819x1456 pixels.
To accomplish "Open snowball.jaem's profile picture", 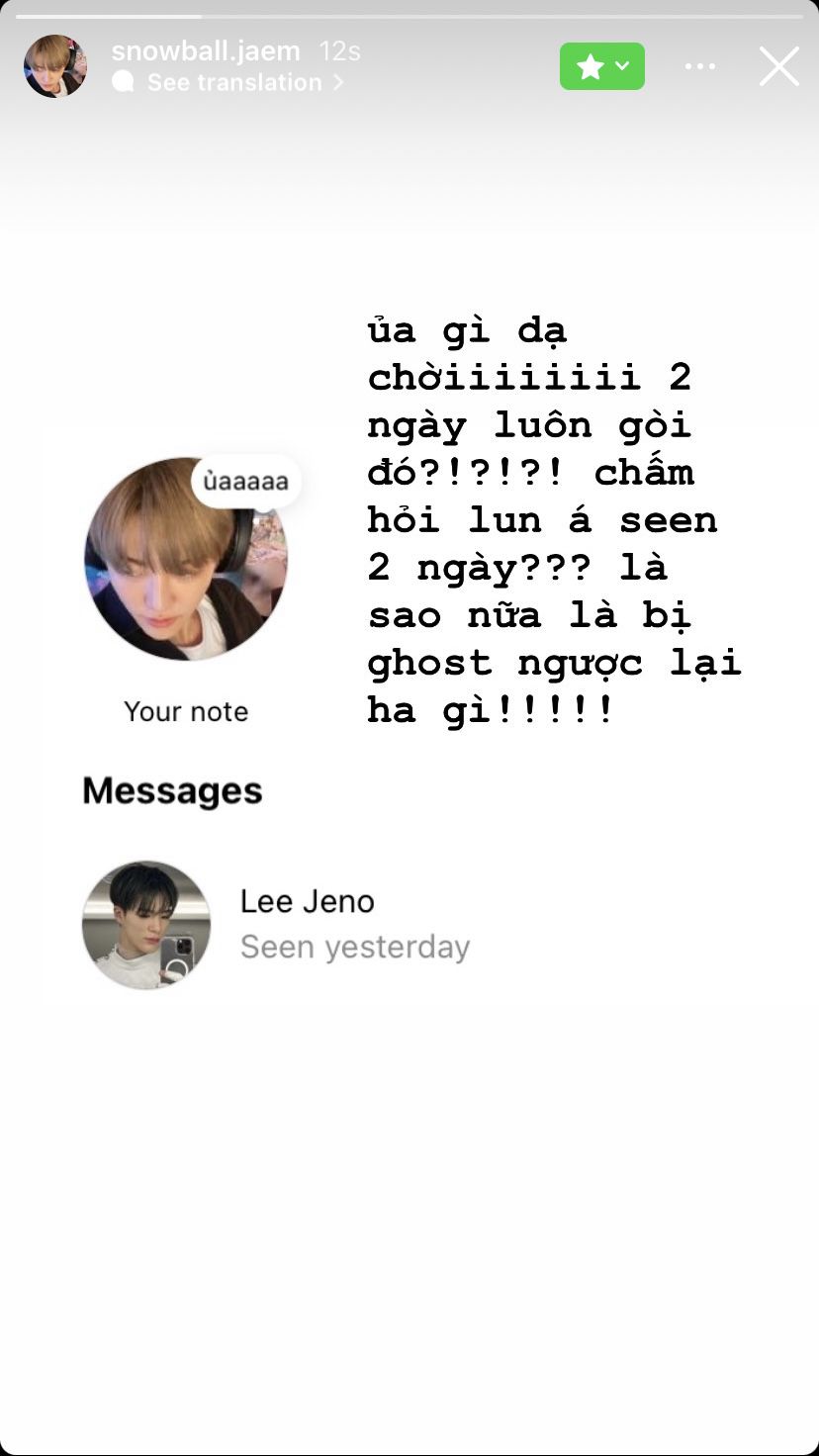I will click(x=55, y=66).
